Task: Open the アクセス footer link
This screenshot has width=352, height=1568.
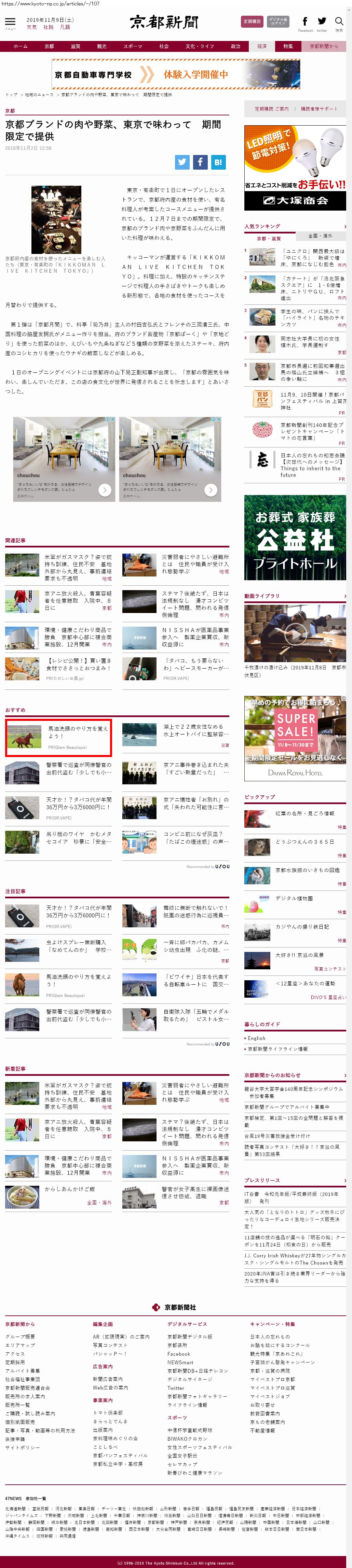Action: (x=15, y=1354)
